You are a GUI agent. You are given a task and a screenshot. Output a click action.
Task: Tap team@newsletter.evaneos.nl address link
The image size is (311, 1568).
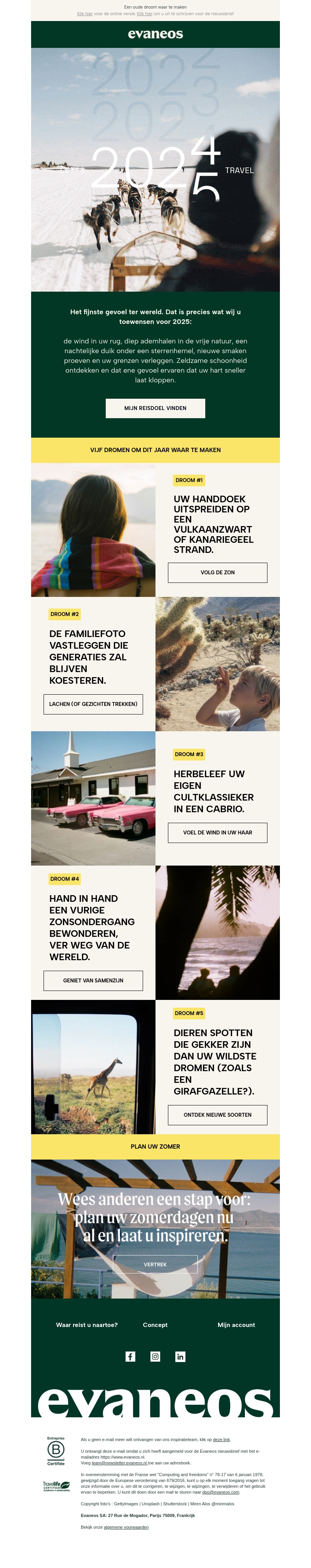point(119,1463)
